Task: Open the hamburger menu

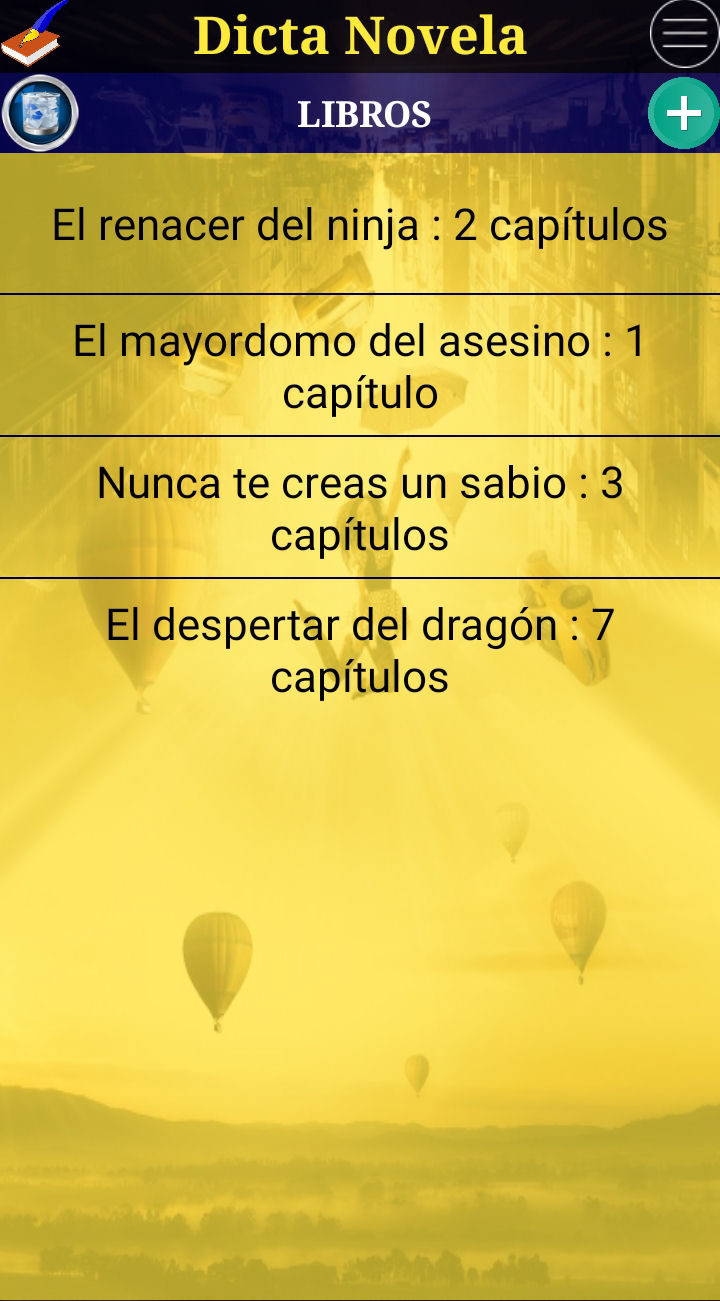Action: pyautogui.click(x=684, y=34)
